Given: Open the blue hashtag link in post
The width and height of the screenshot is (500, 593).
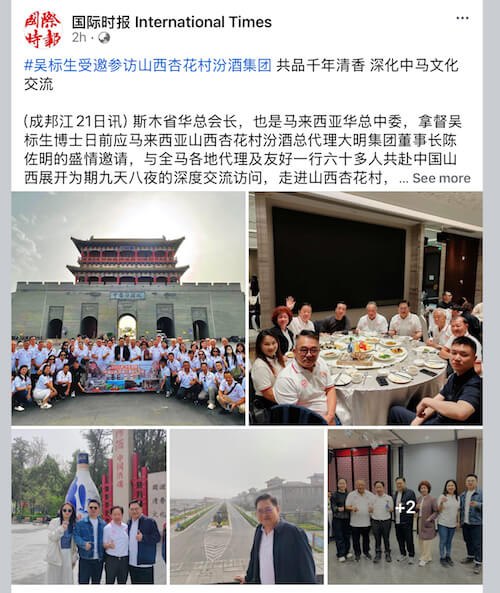Looking at the screenshot, I should click(148, 65).
